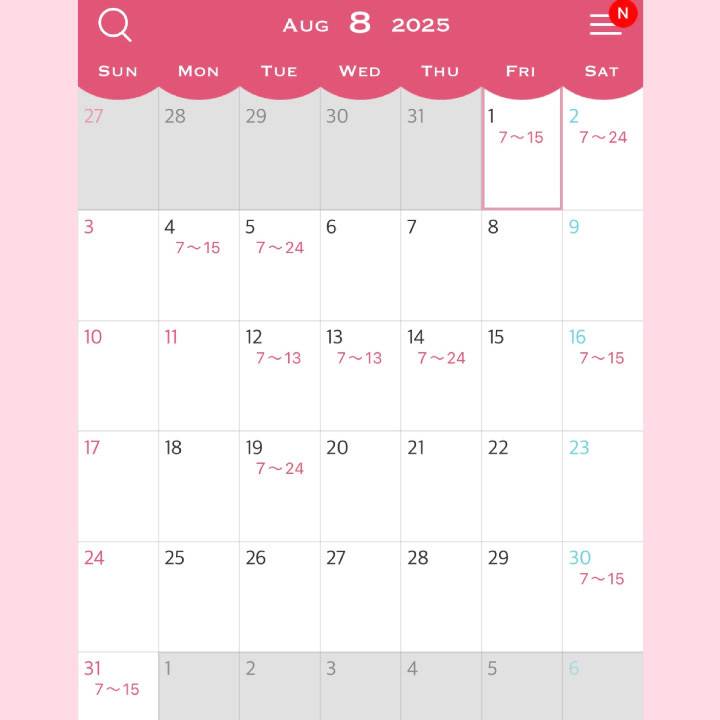Select Wednesday August 6 cell
720x720 pixels.
360,265
